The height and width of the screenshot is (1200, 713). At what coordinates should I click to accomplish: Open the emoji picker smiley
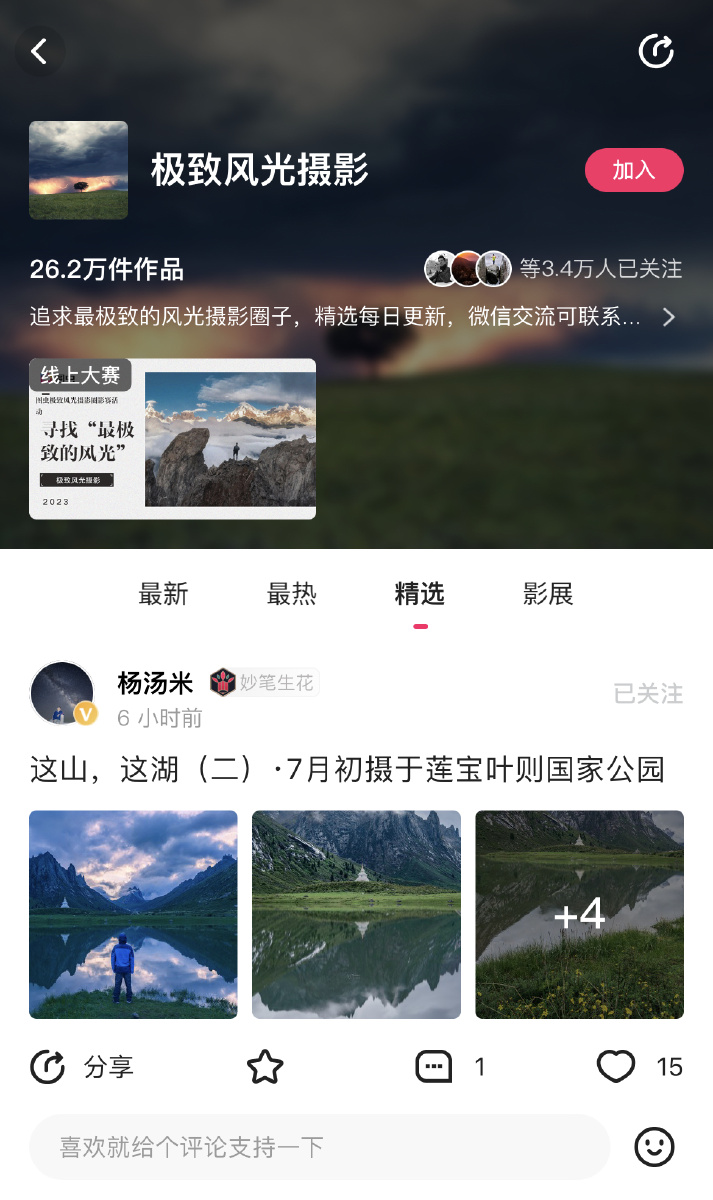tap(655, 1146)
